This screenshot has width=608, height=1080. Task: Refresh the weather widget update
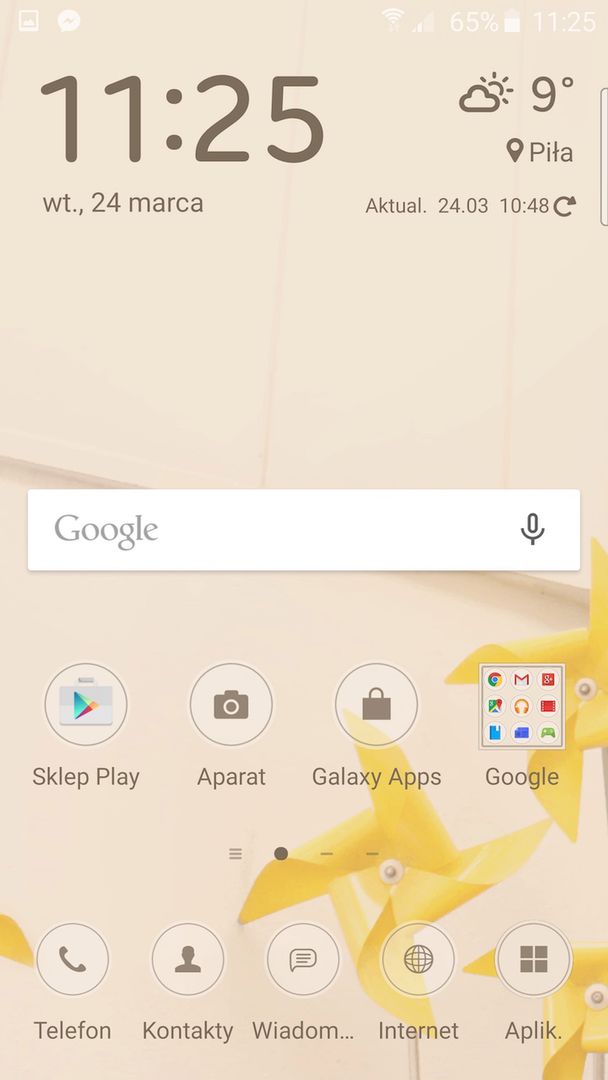(x=564, y=206)
